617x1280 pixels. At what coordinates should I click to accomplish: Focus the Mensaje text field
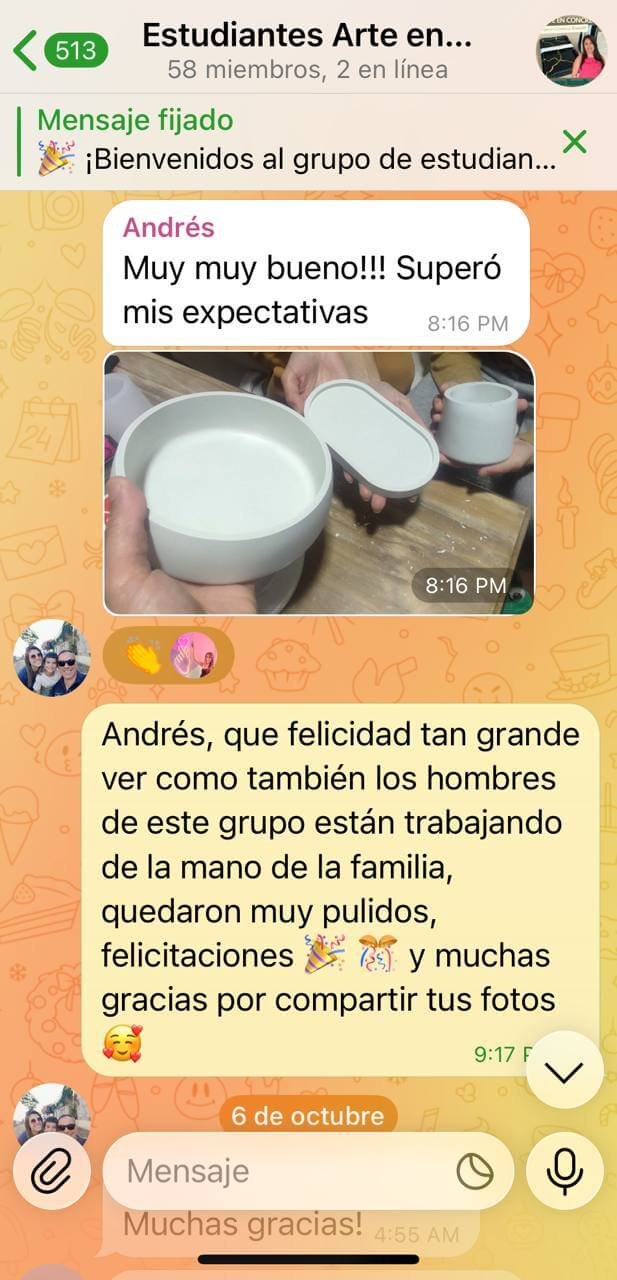pos(280,1170)
